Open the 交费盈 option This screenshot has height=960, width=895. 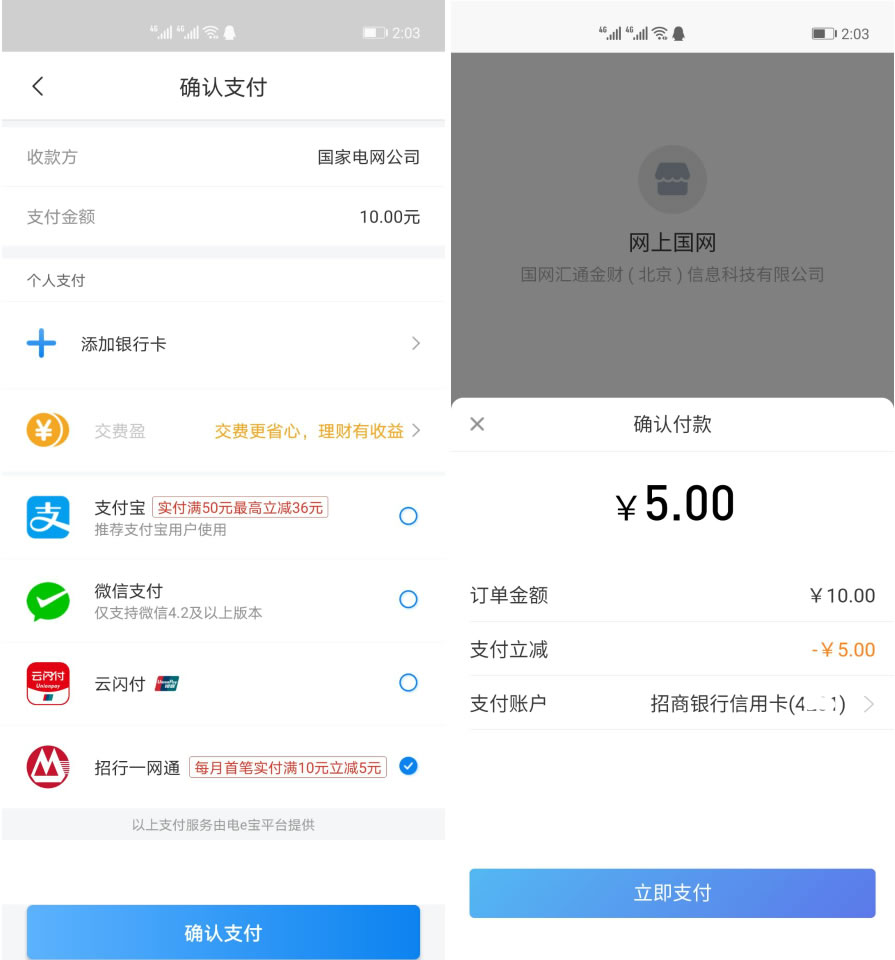(x=223, y=431)
